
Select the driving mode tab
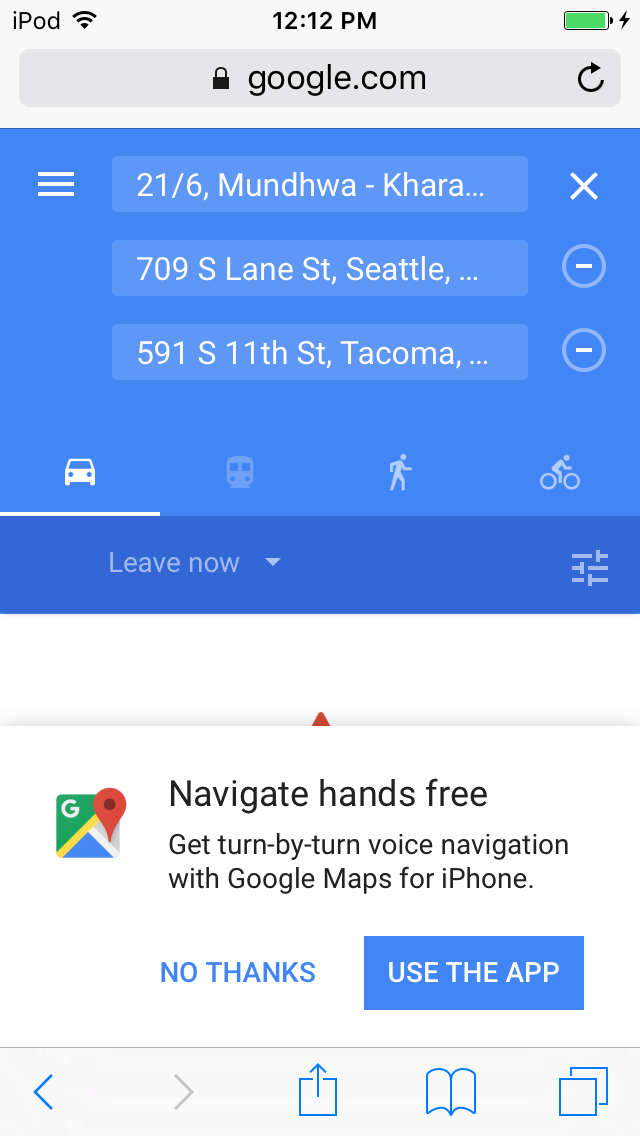pos(80,472)
